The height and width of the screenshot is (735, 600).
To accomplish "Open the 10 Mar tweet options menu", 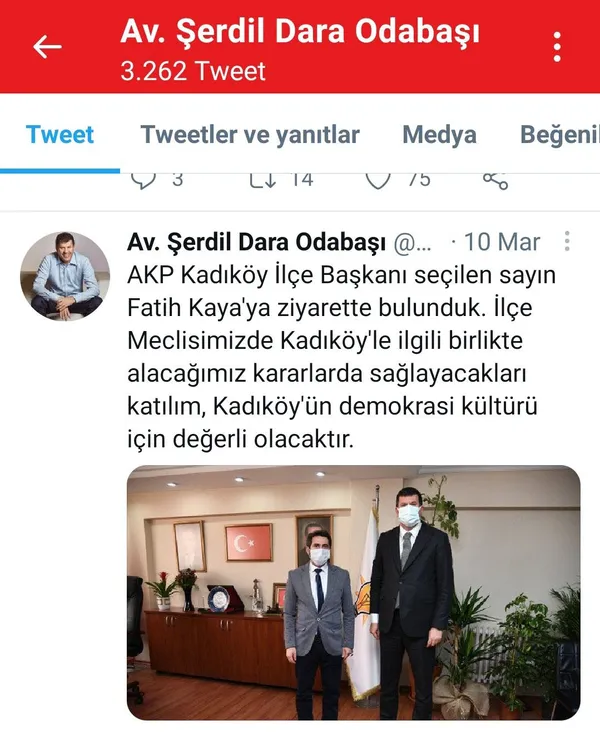I will (x=567, y=242).
